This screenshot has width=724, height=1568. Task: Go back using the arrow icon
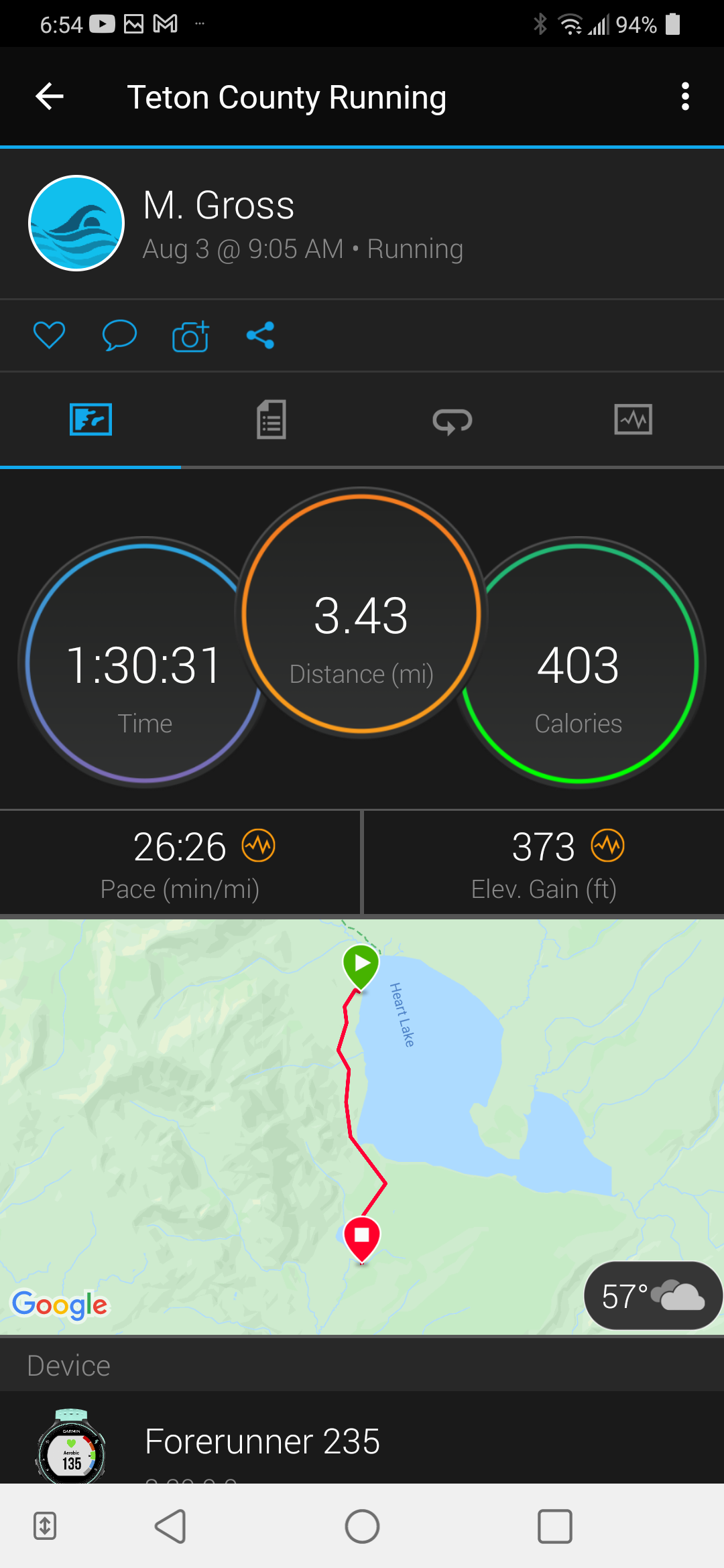[x=50, y=96]
